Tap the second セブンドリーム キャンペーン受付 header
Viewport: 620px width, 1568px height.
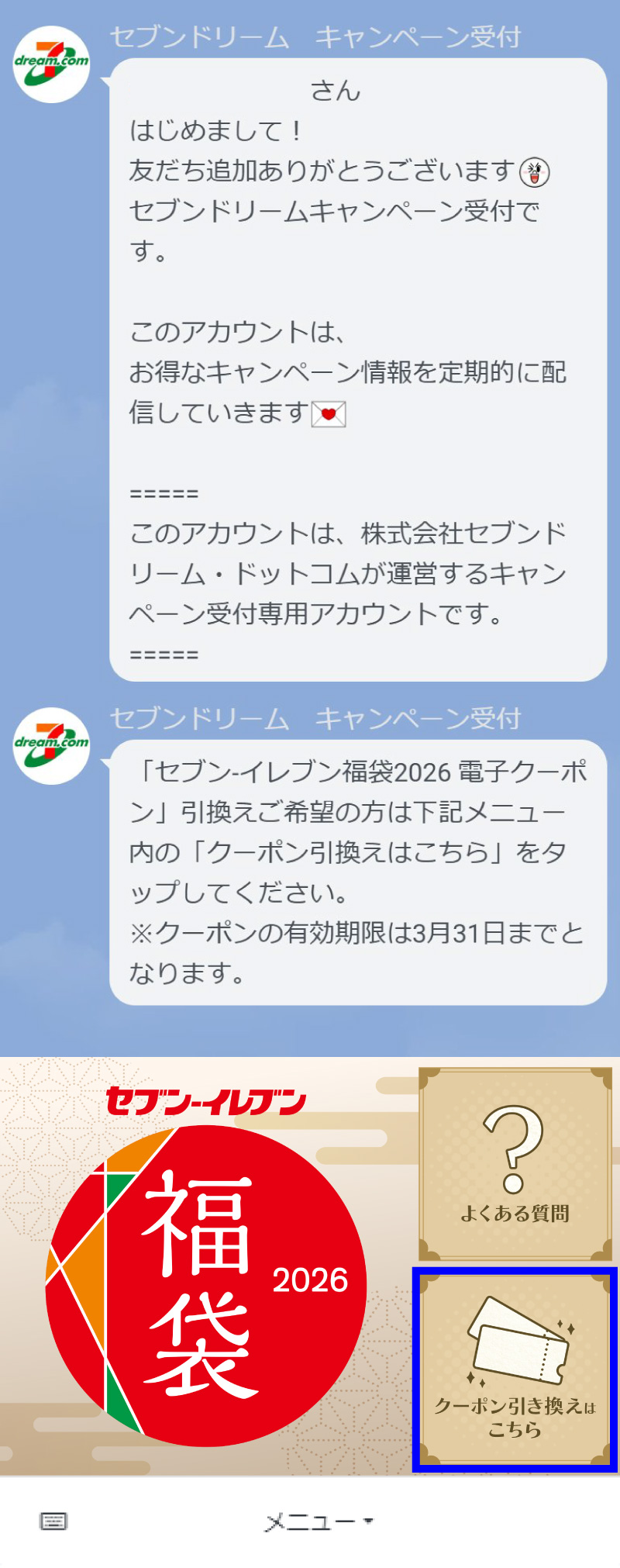click(318, 719)
